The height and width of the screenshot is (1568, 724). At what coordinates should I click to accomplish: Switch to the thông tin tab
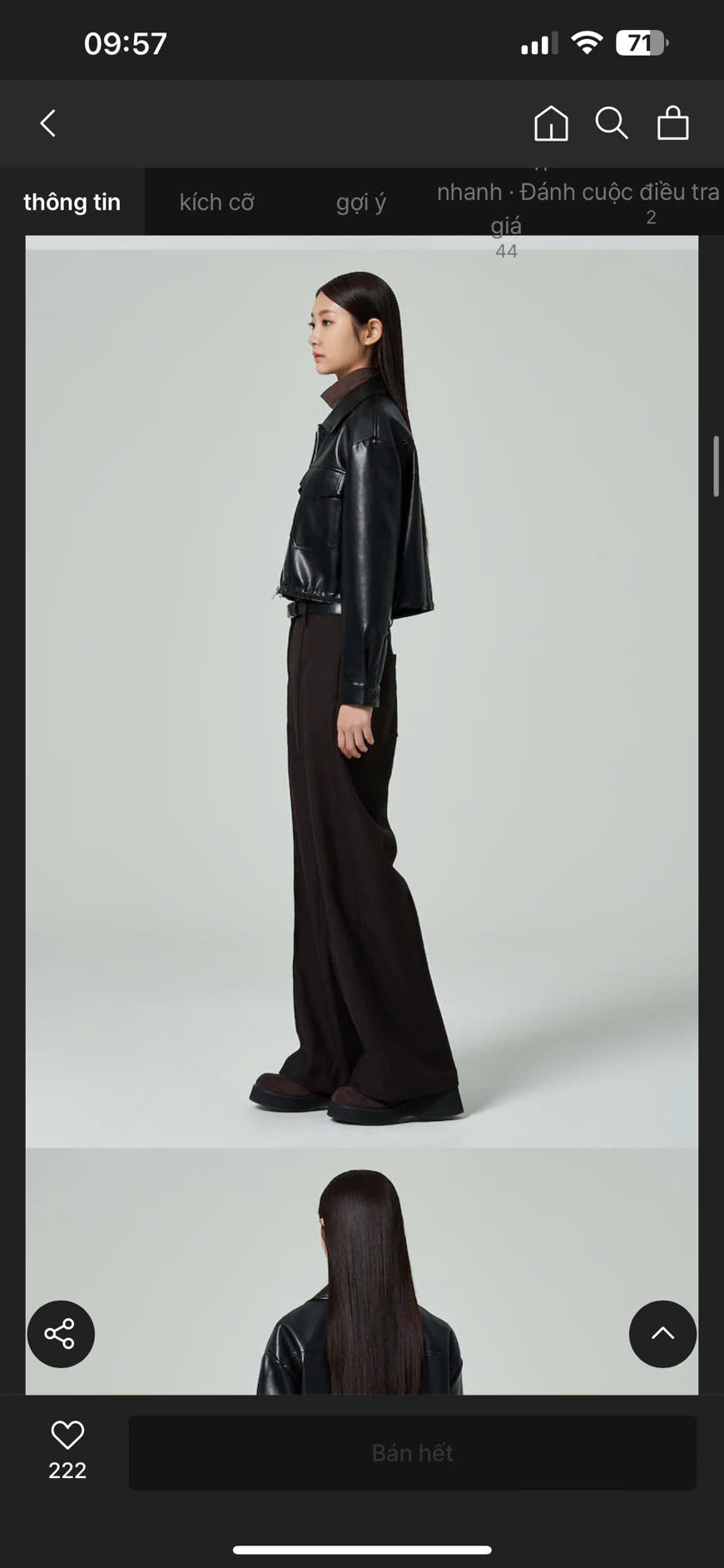[x=72, y=202]
